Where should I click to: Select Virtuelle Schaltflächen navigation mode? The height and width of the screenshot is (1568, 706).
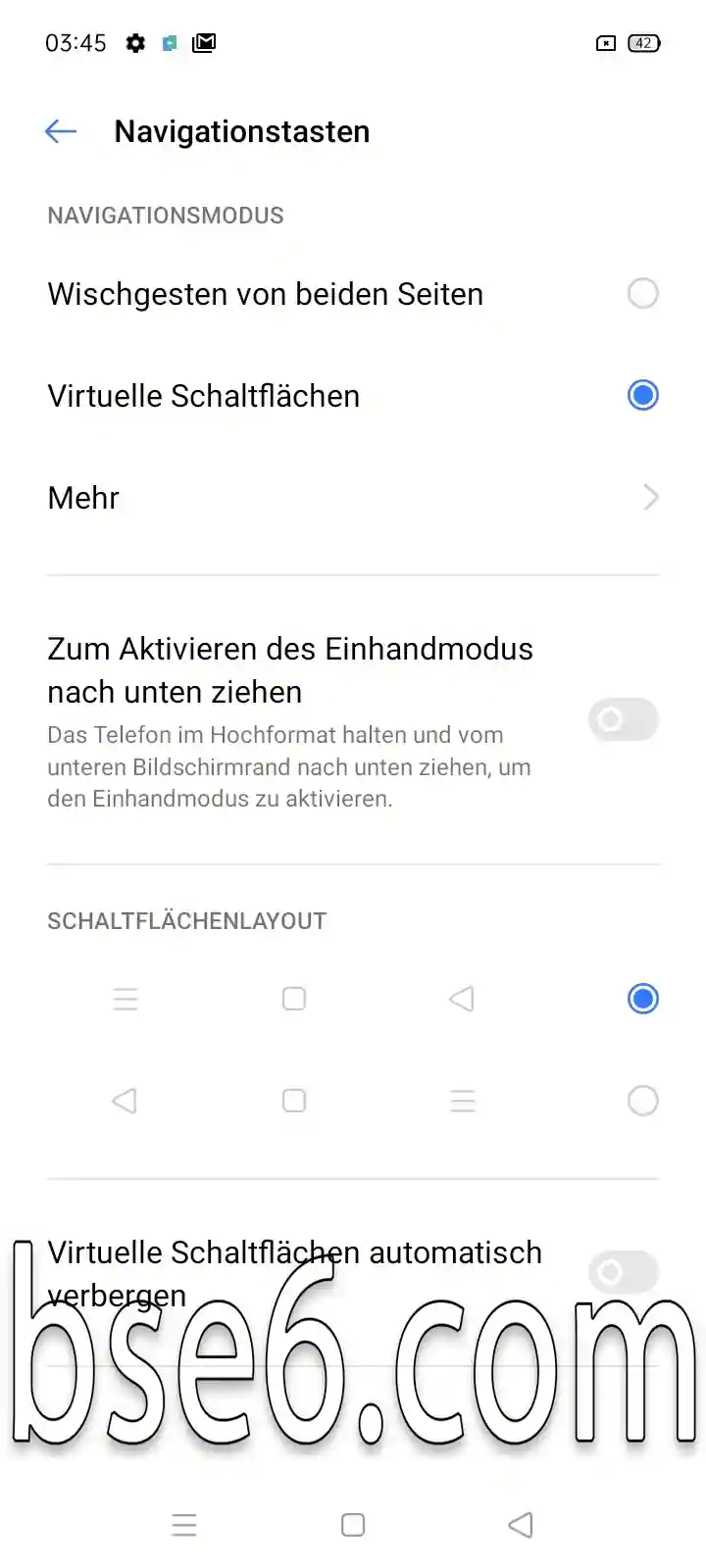tap(353, 396)
